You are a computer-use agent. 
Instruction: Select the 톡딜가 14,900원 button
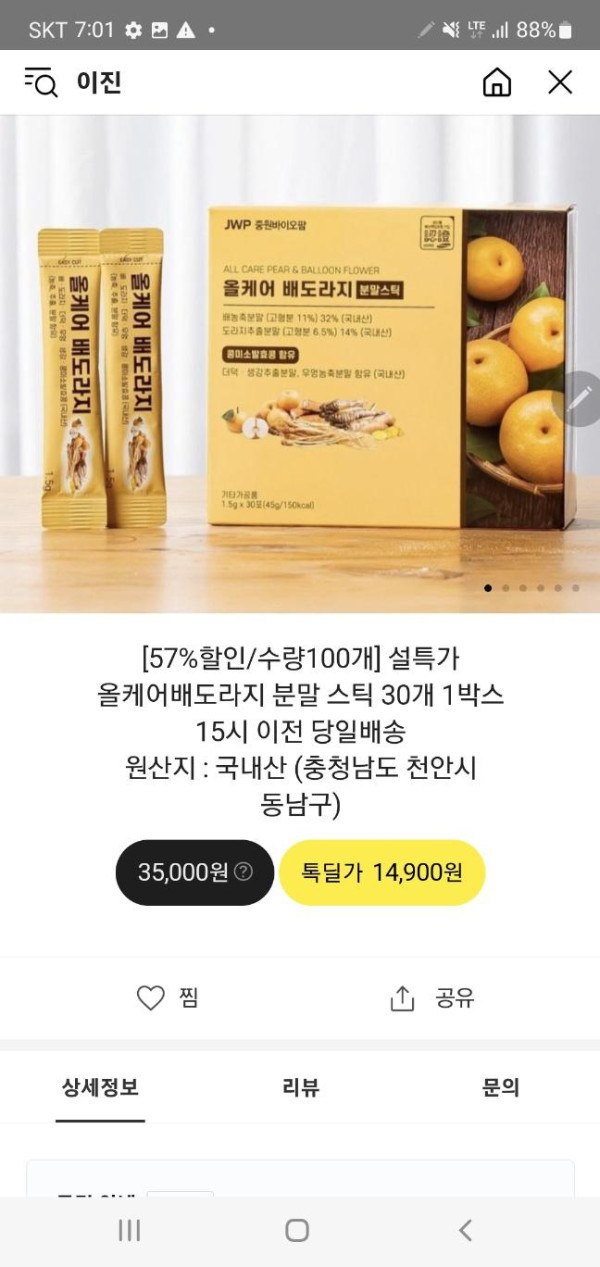click(381, 872)
